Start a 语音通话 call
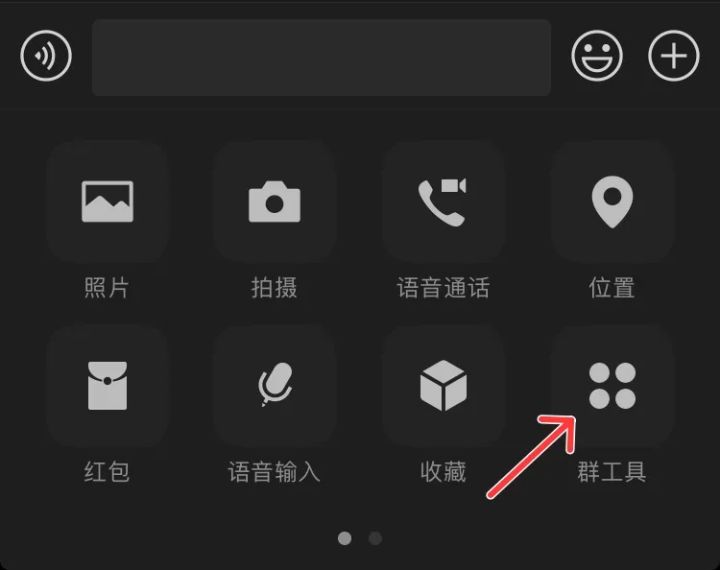 [x=442, y=202]
